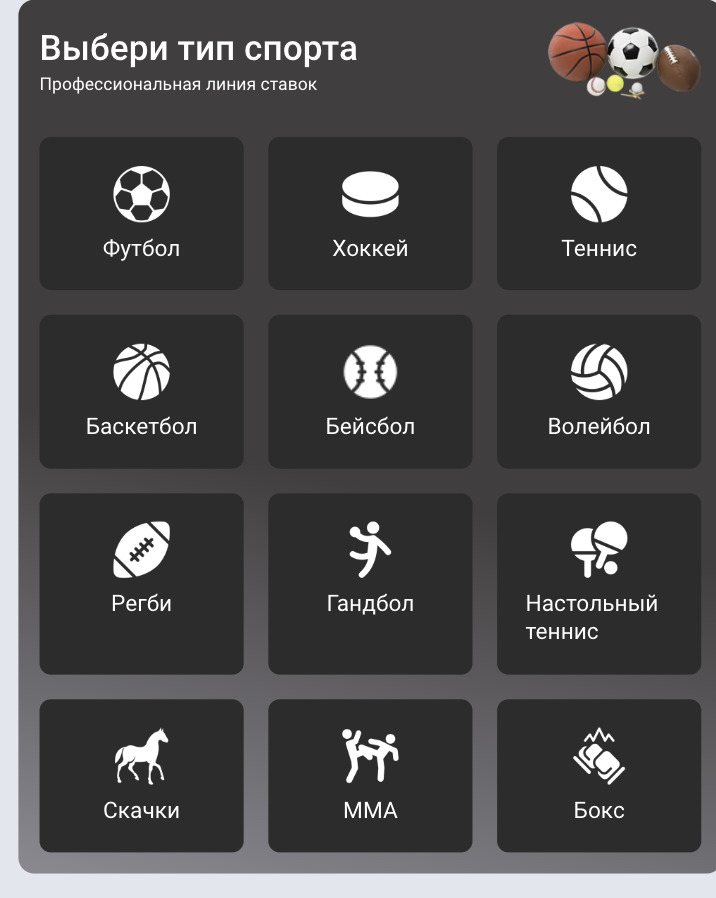
Task: Select the Бокс sport tile
Action: click(599, 775)
